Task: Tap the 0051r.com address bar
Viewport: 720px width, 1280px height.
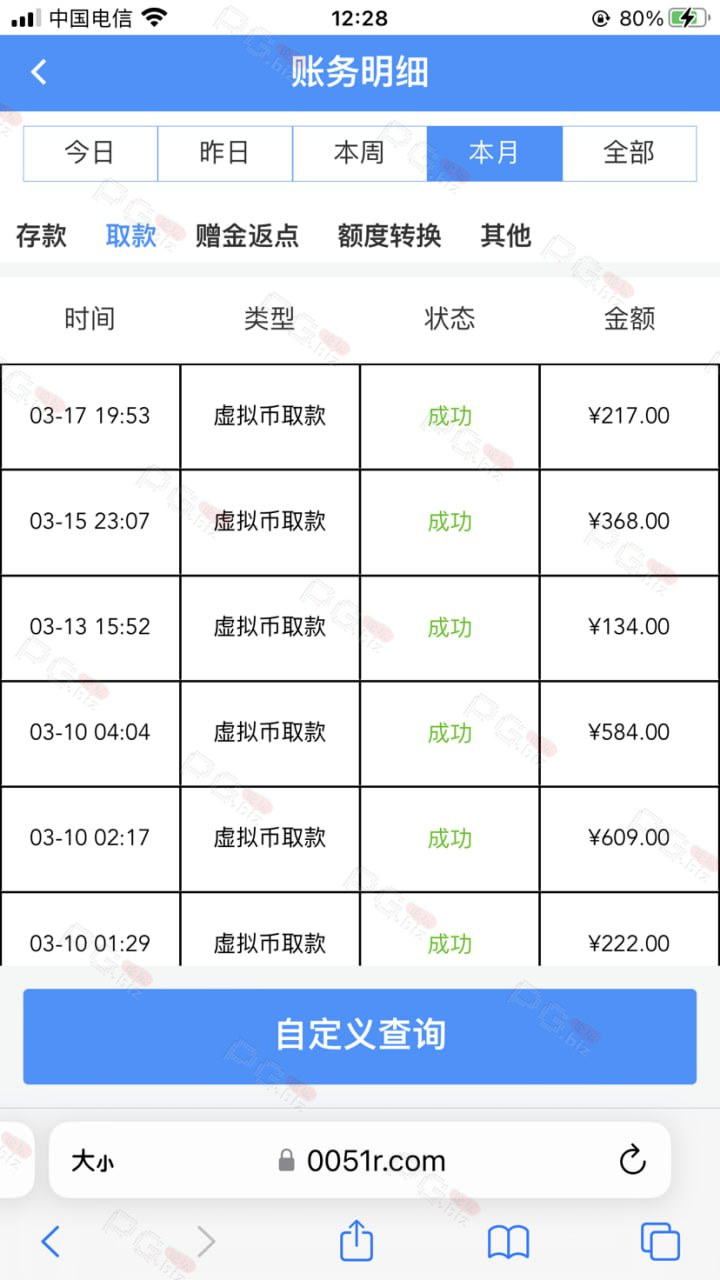Action: coord(360,1160)
